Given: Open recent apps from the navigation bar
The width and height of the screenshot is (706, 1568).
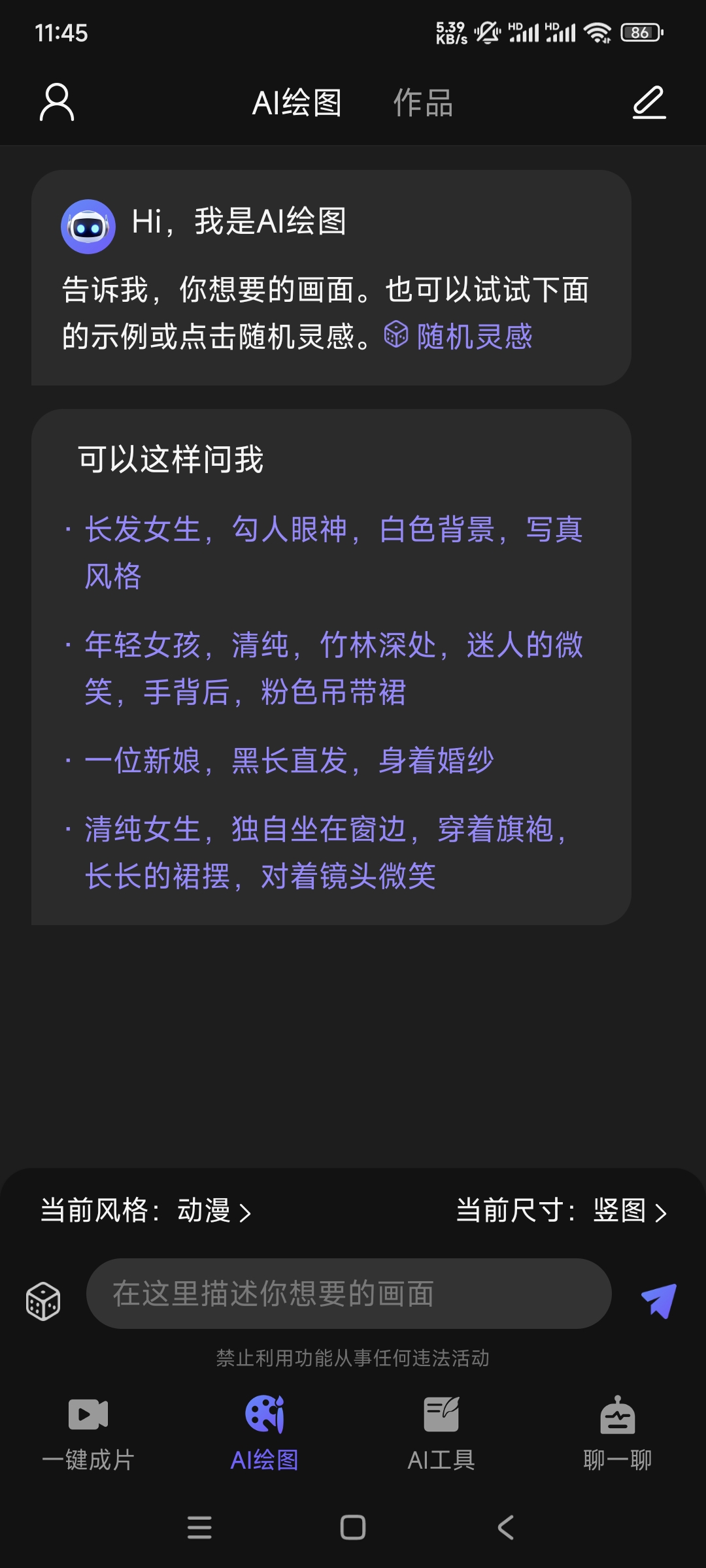Looking at the screenshot, I should coord(199,1527).
